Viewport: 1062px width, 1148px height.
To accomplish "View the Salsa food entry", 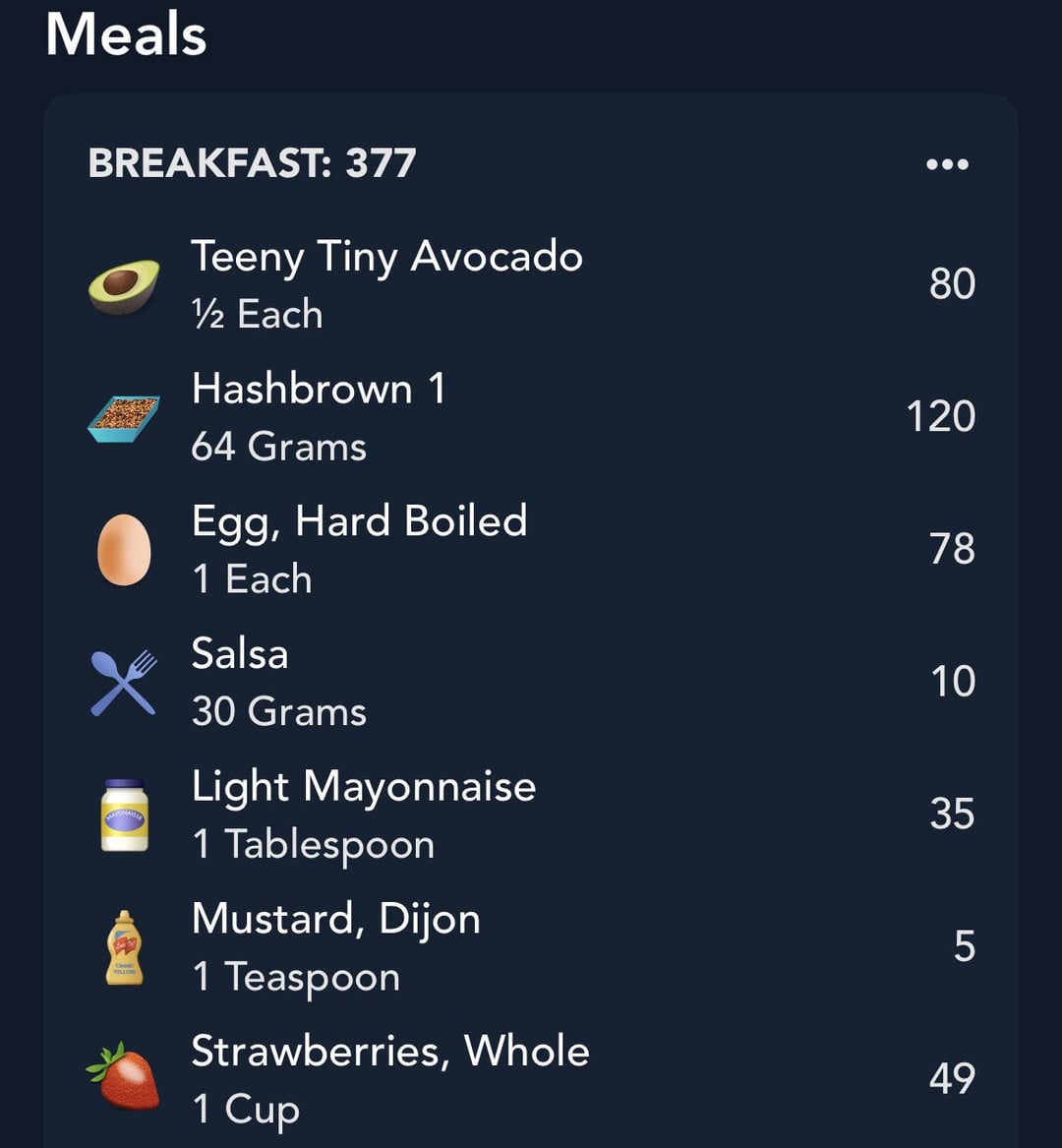I will point(531,683).
